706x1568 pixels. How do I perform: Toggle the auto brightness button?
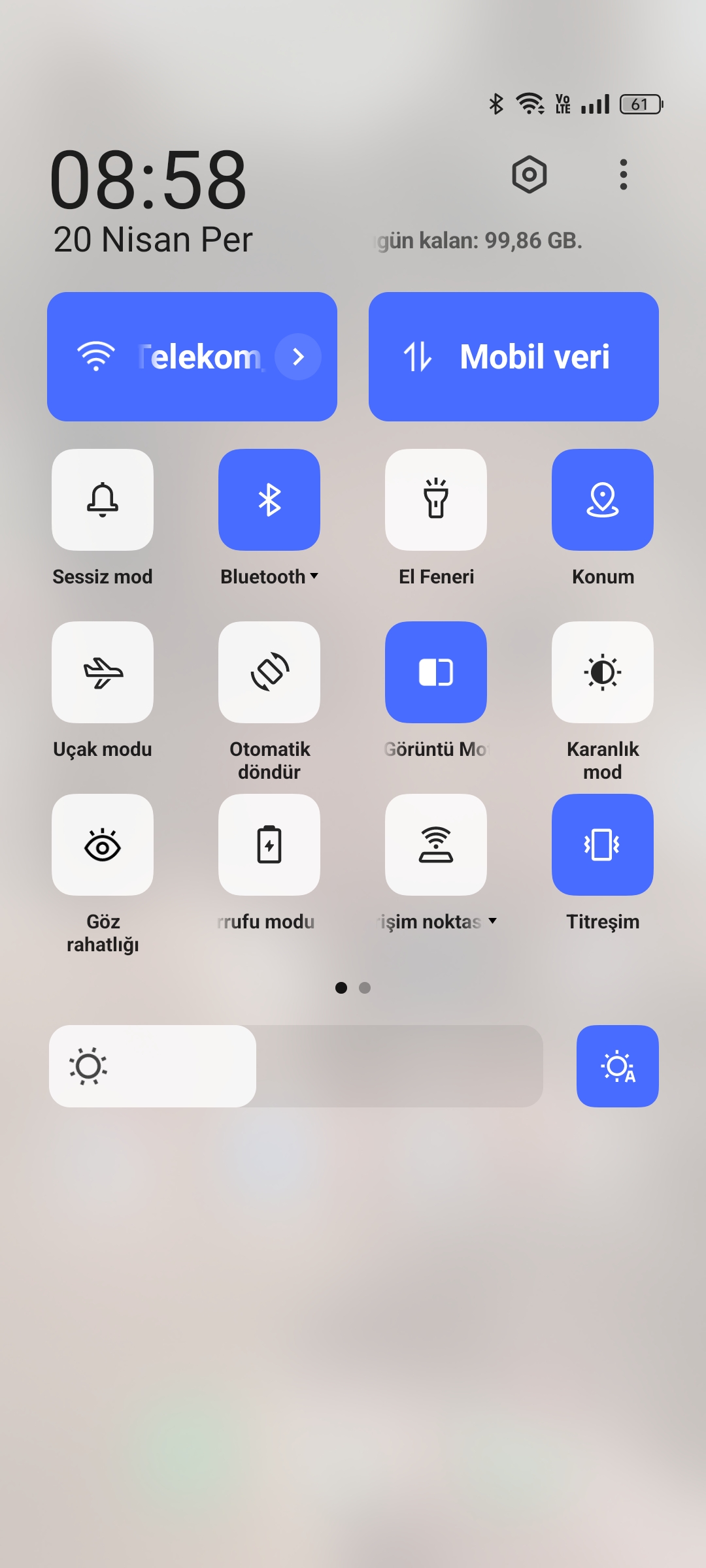(x=618, y=1066)
